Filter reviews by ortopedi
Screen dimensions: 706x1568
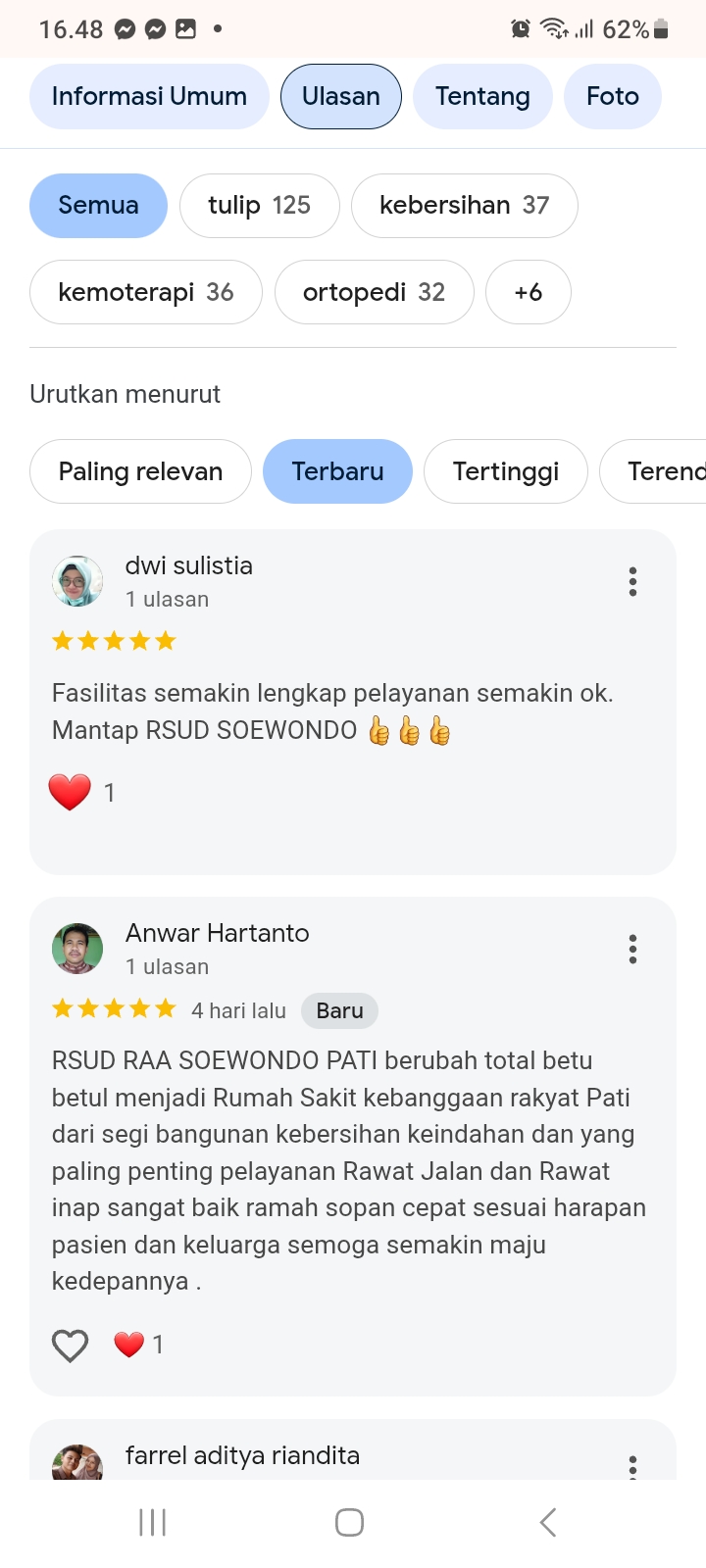(x=374, y=292)
